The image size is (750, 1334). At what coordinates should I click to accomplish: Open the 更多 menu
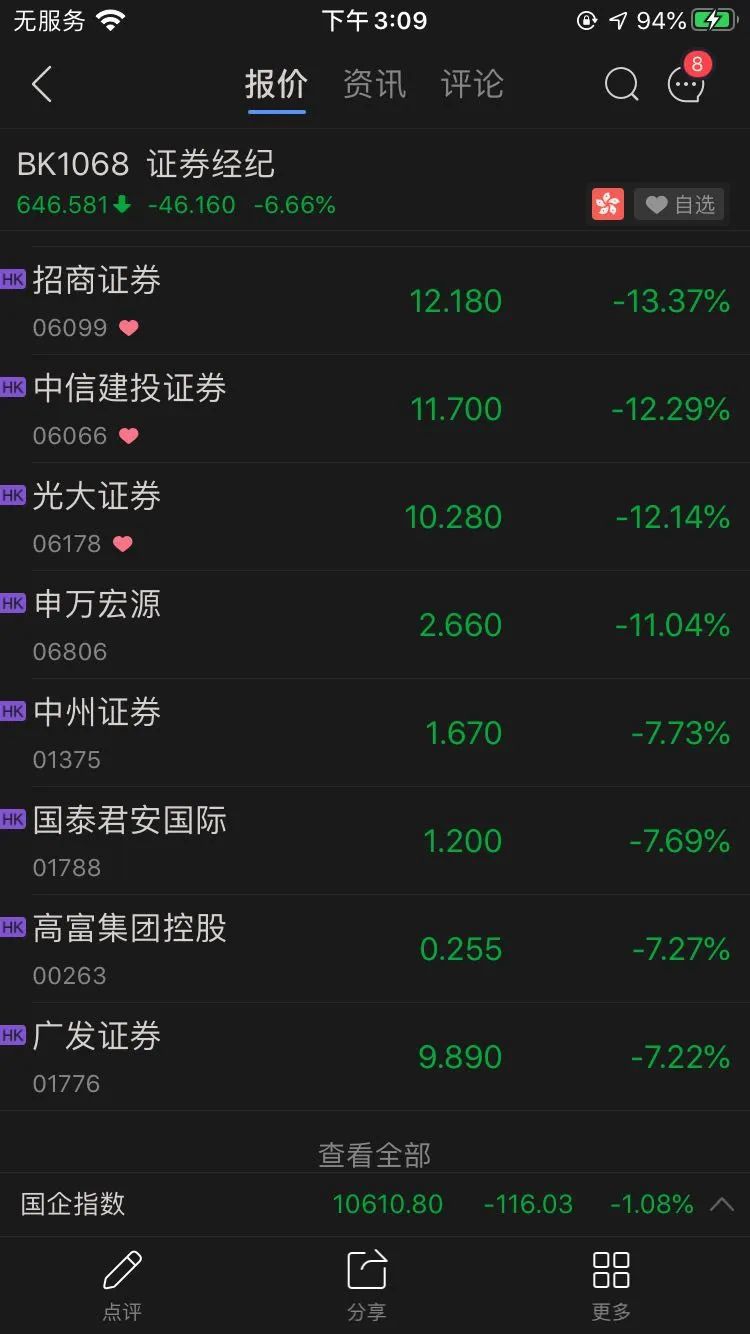610,1284
